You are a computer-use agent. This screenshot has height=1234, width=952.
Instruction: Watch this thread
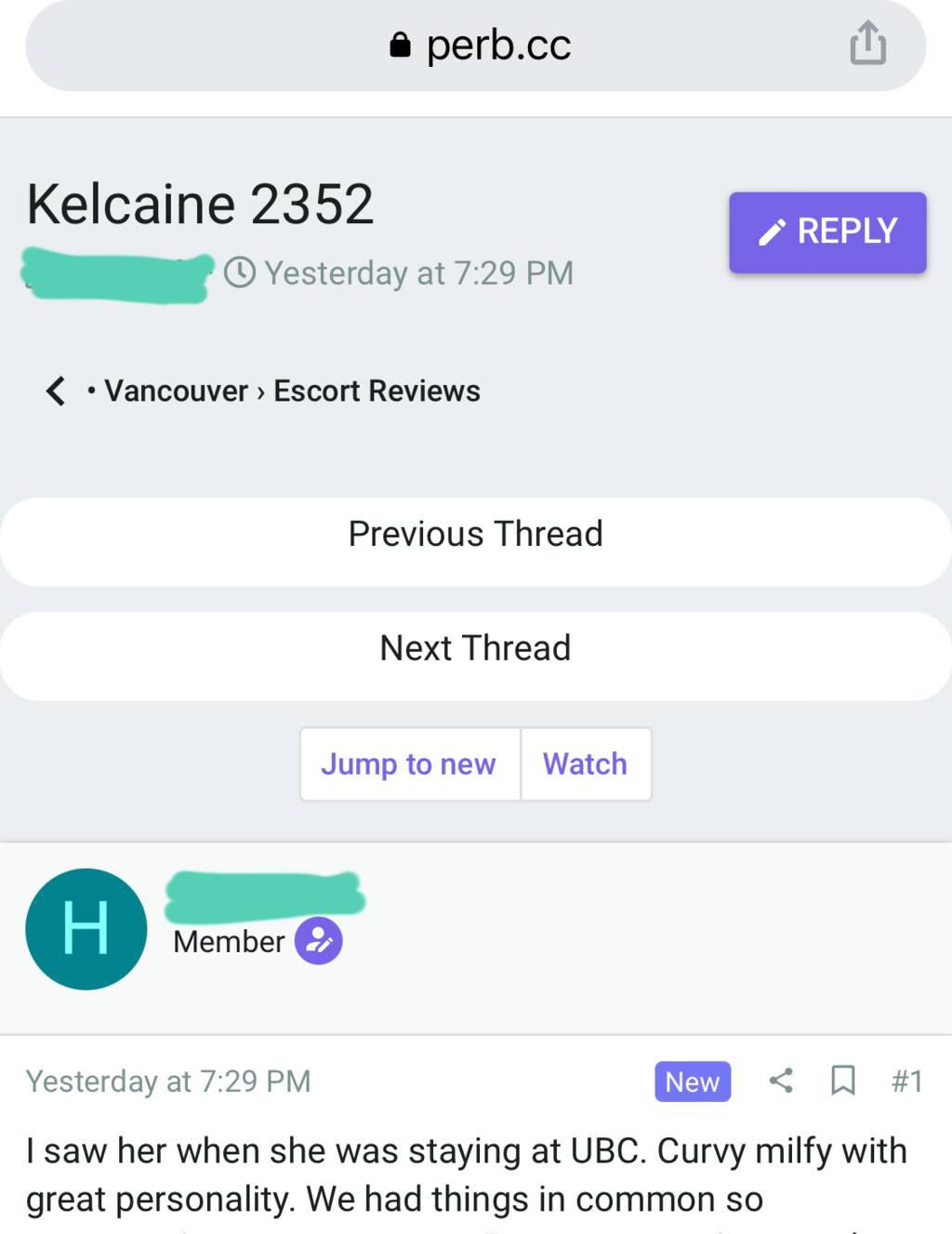coord(585,764)
